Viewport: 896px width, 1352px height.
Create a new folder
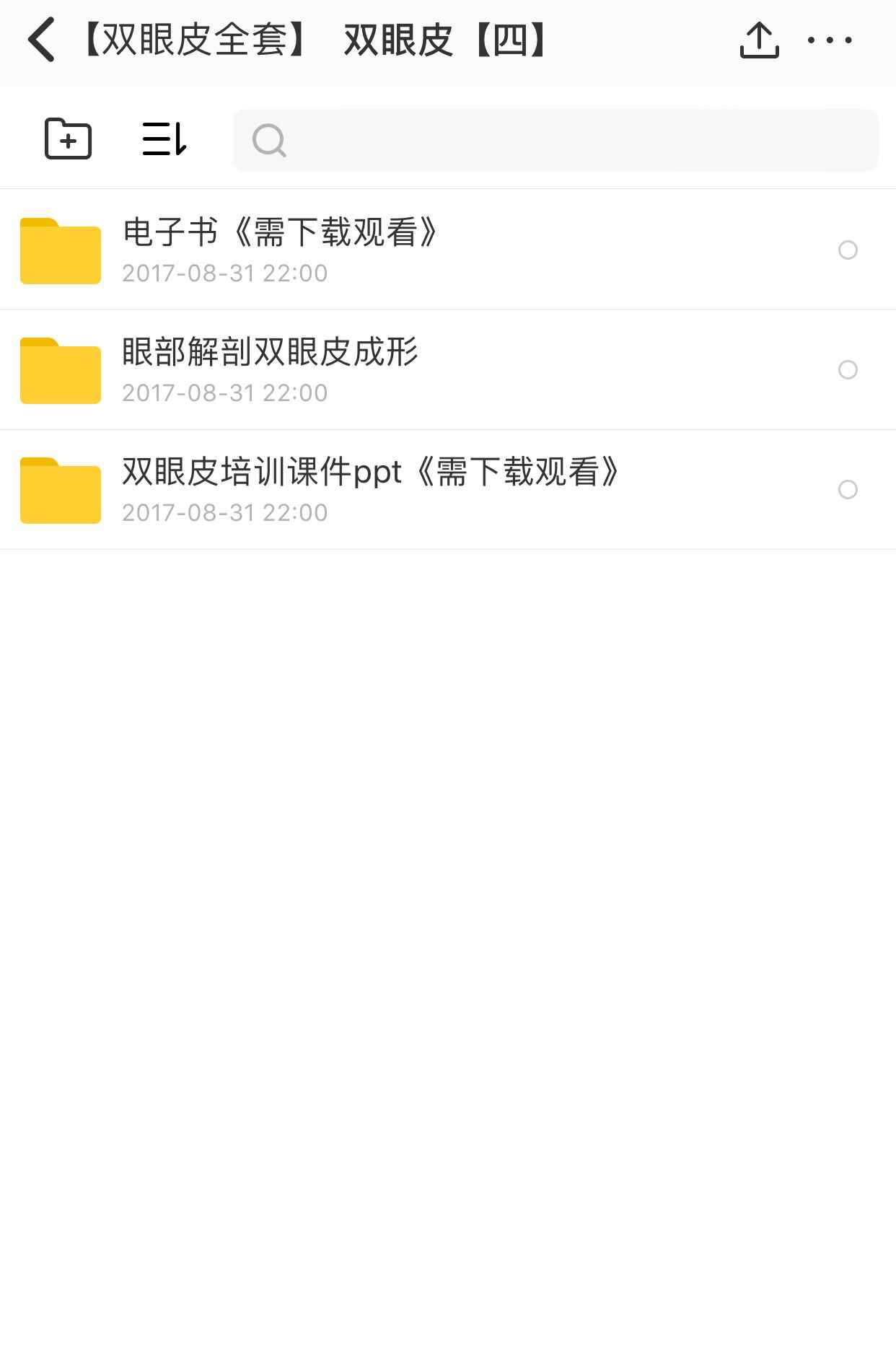click(x=68, y=139)
